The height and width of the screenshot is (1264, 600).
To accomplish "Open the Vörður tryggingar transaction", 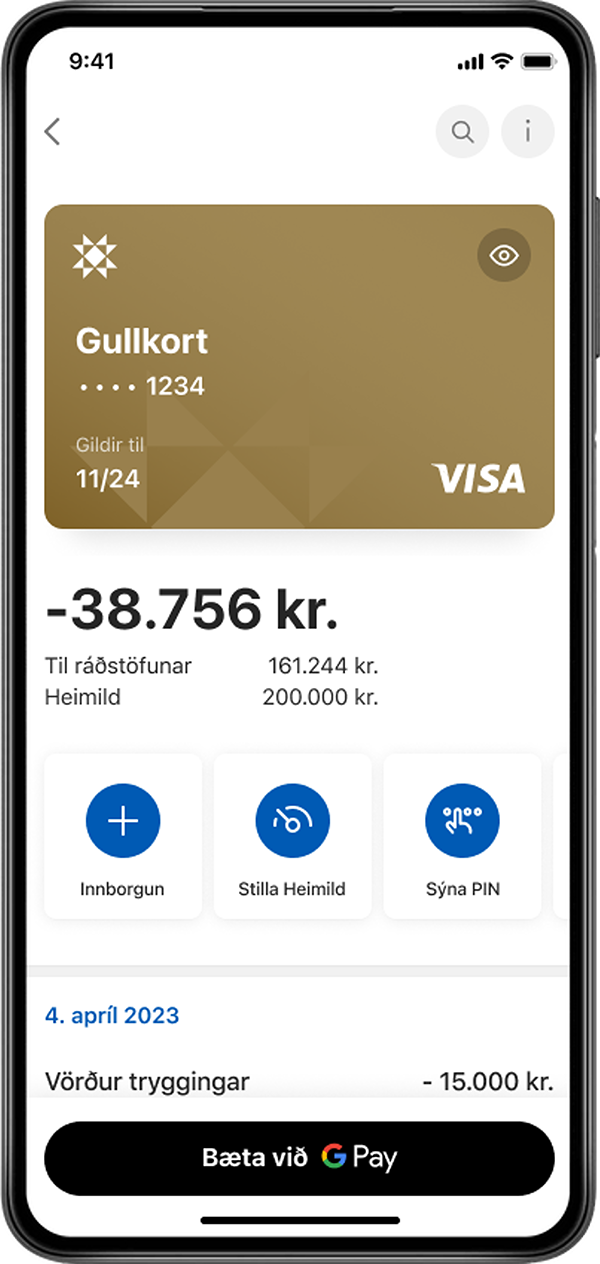I will point(299,1081).
